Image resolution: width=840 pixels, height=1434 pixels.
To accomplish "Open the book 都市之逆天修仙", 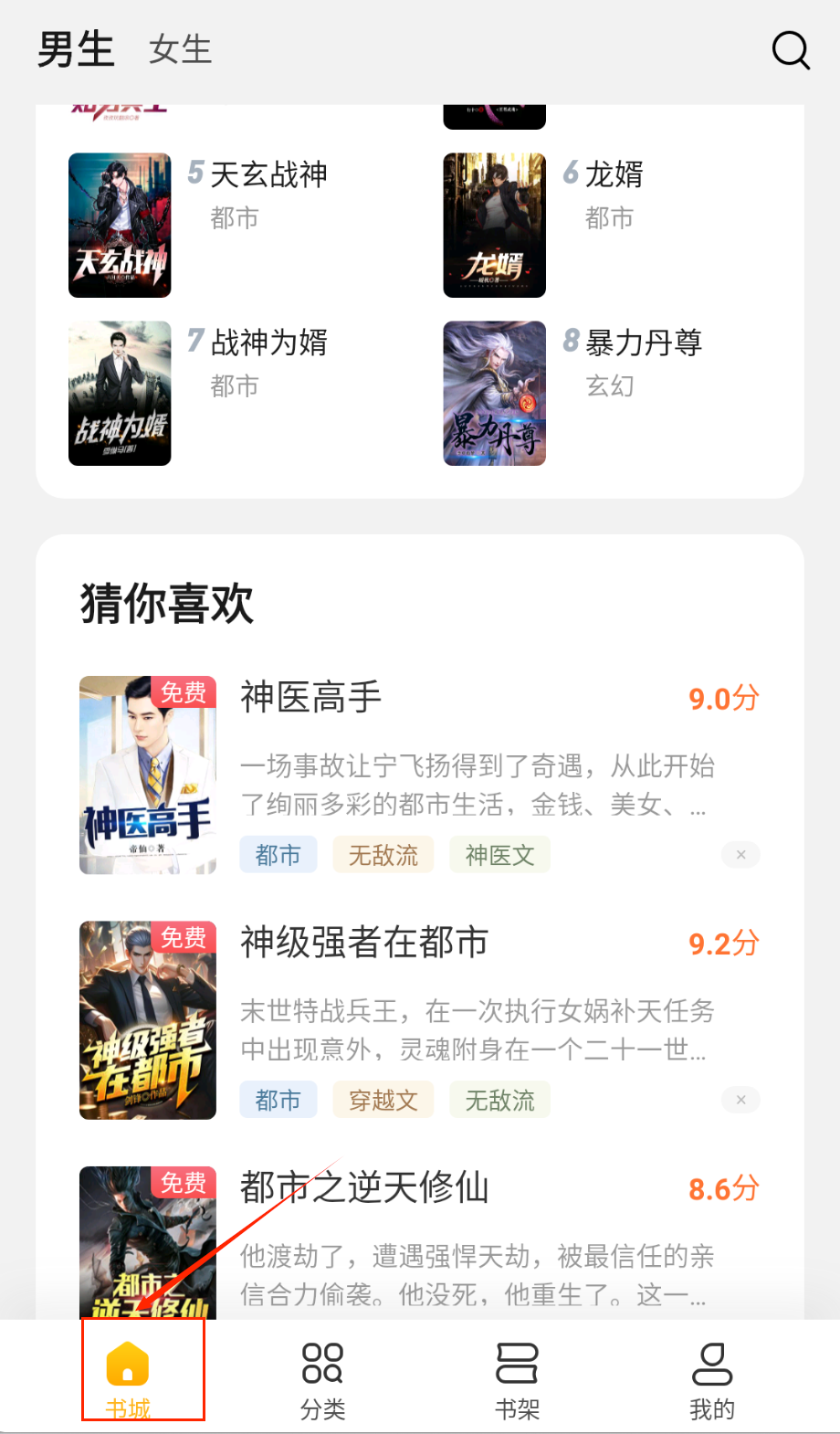I will pos(363,1187).
